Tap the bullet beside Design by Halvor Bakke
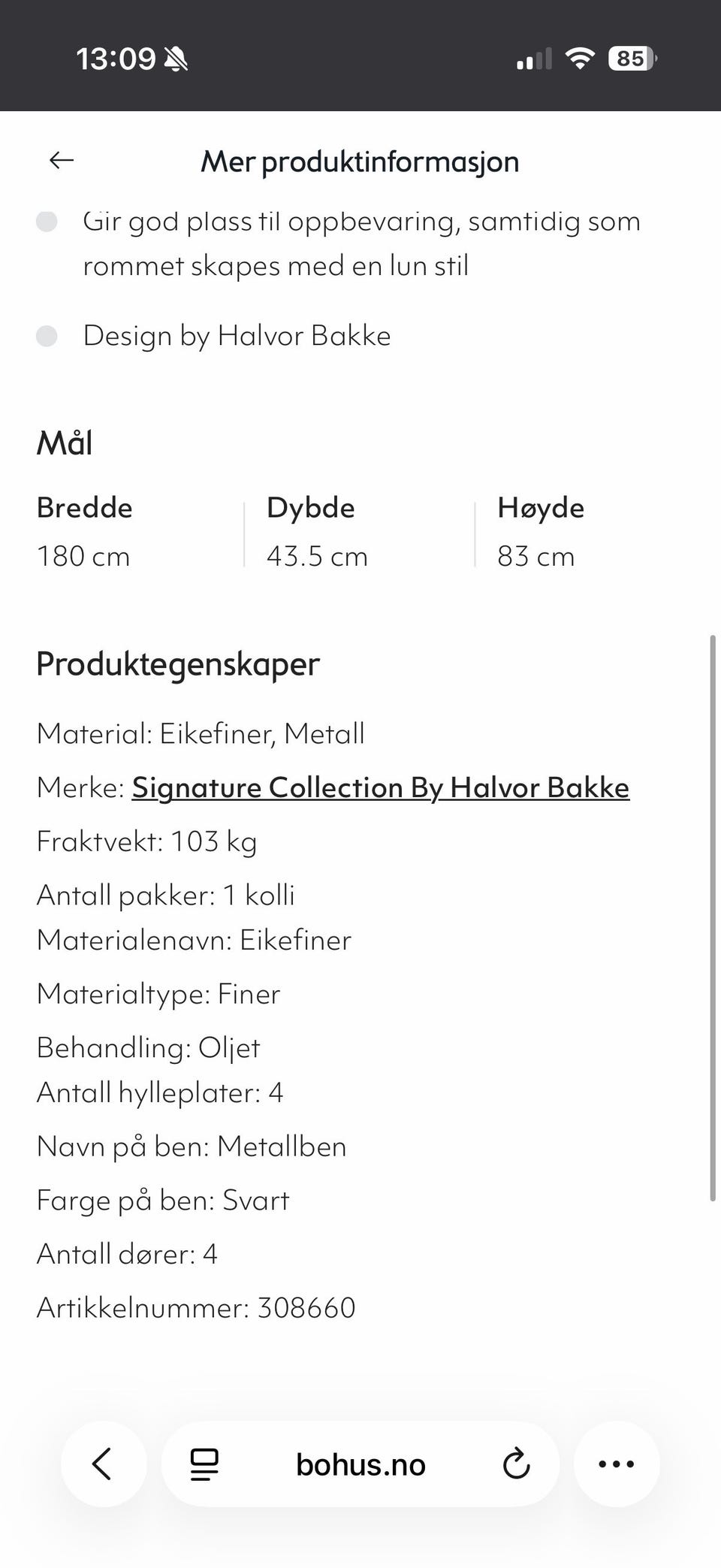721x1568 pixels. (48, 337)
